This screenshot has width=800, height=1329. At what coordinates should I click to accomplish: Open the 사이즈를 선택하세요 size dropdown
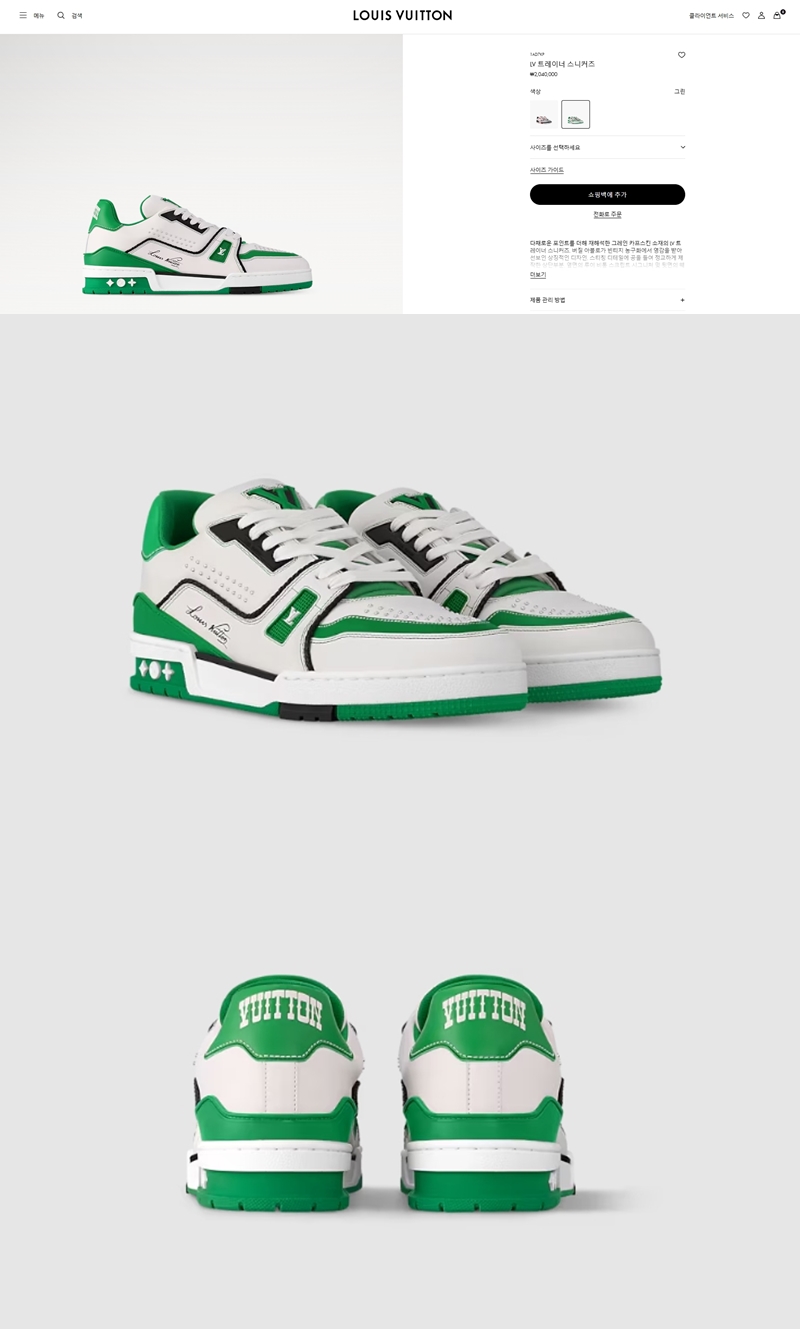(607, 147)
